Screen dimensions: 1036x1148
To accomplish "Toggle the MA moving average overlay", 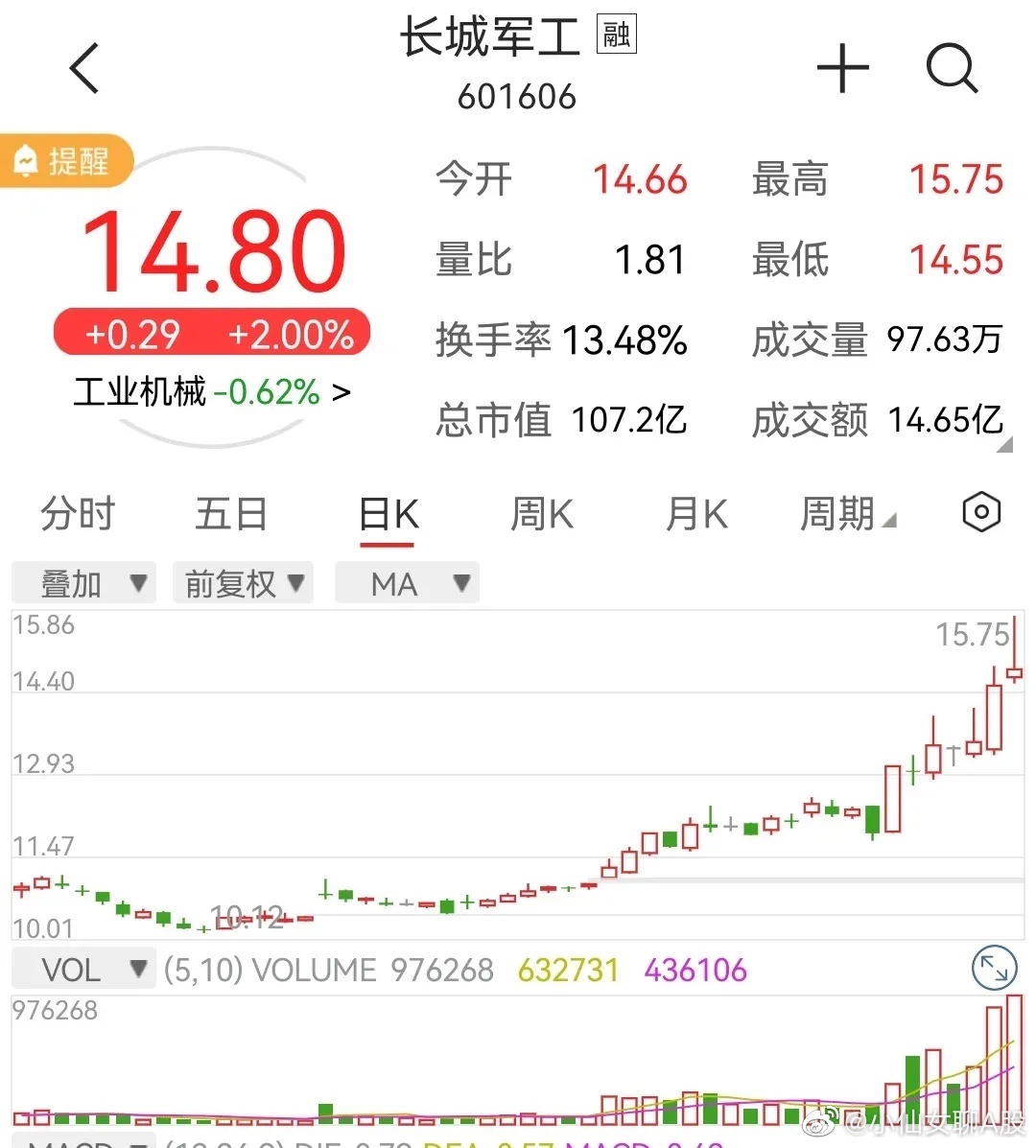I will point(407,582).
